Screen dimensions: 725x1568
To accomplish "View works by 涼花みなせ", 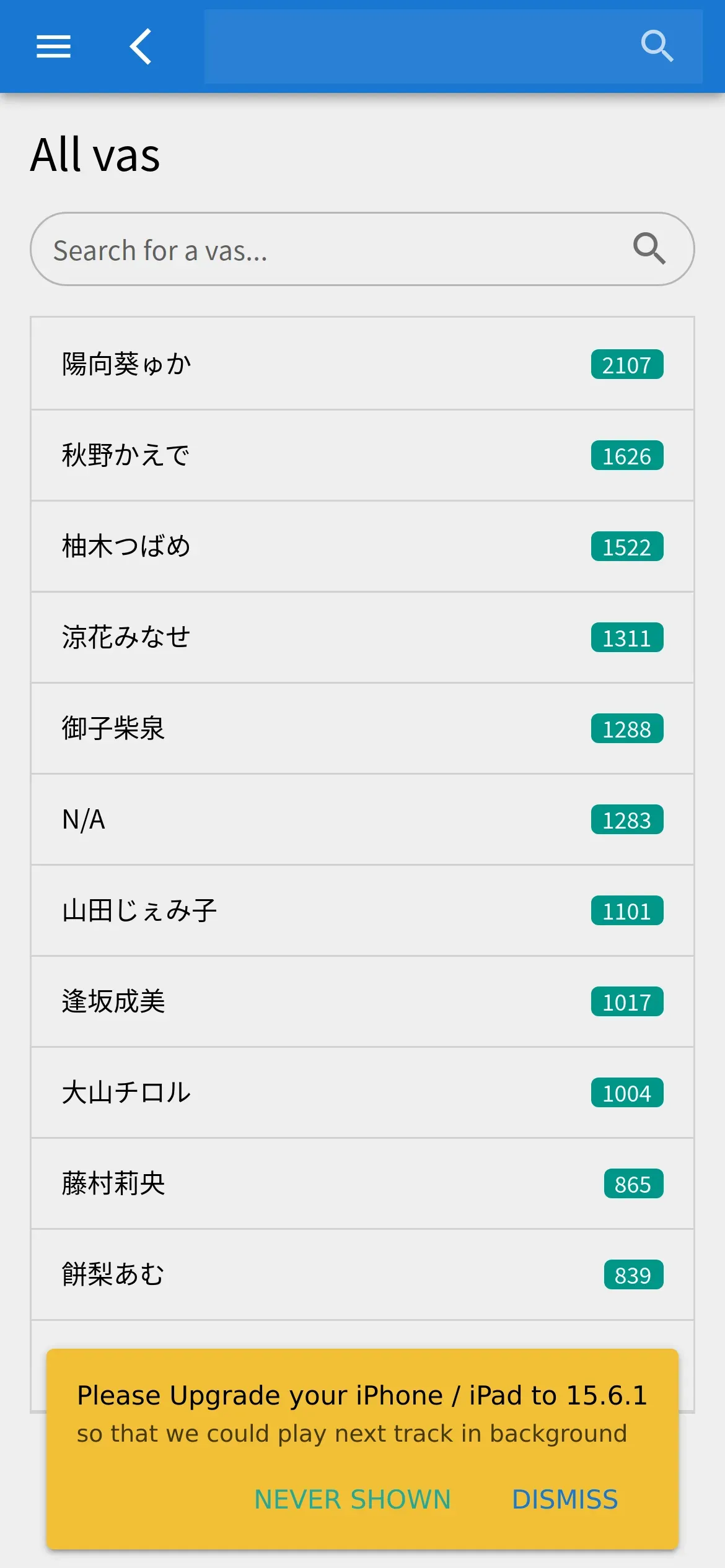I will [362, 637].
